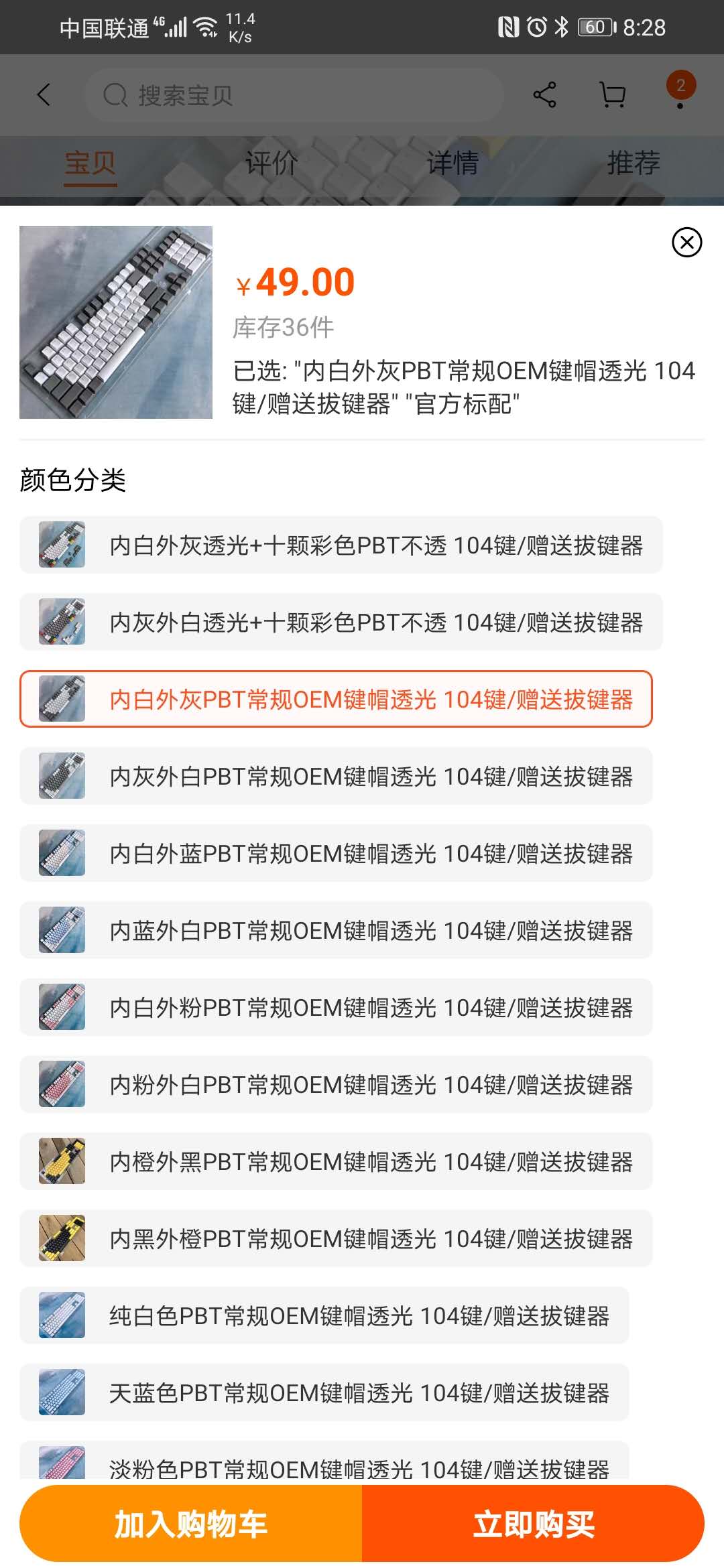Image resolution: width=724 pixels, height=1568 pixels.
Task: Tap 立即购买 to buy now
Action: (533, 1524)
